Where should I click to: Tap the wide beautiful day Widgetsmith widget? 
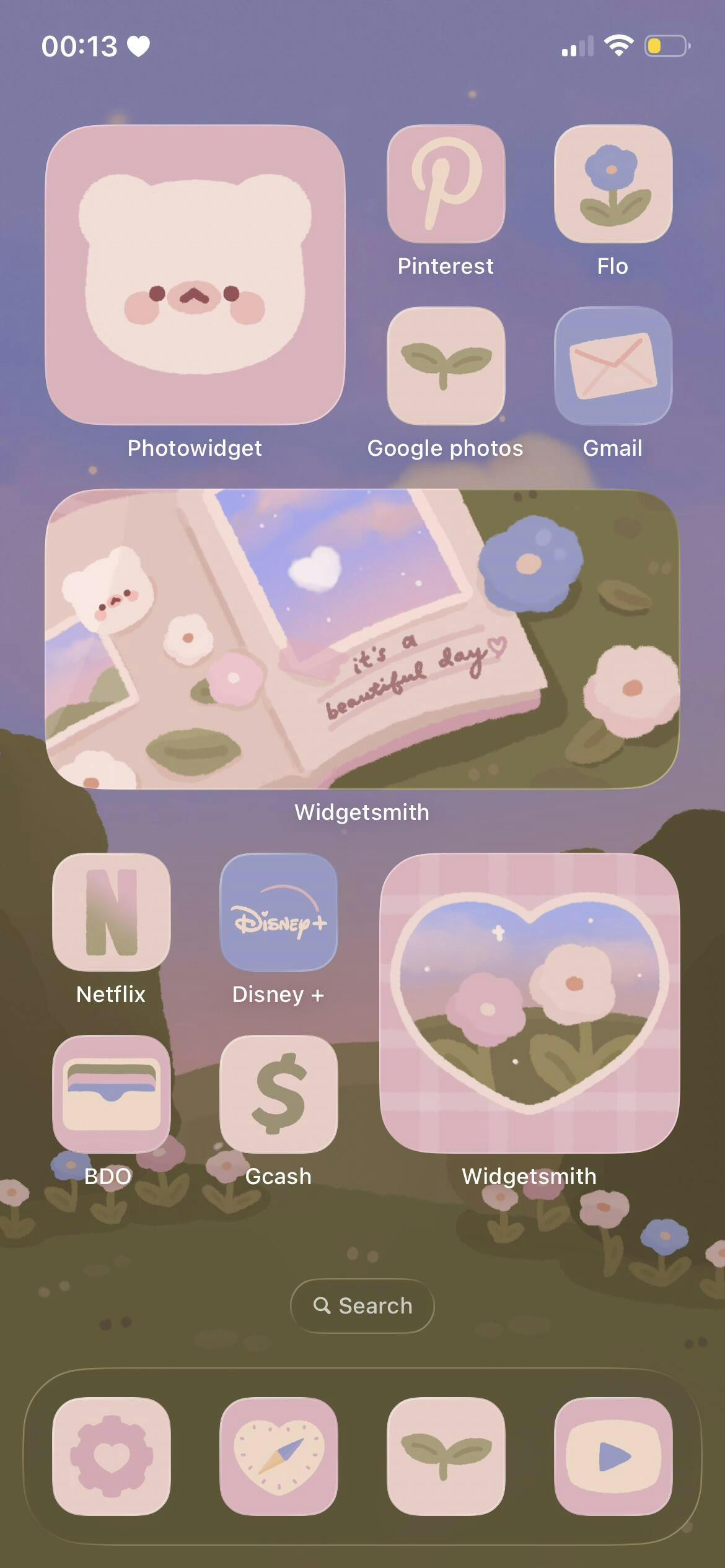362,639
